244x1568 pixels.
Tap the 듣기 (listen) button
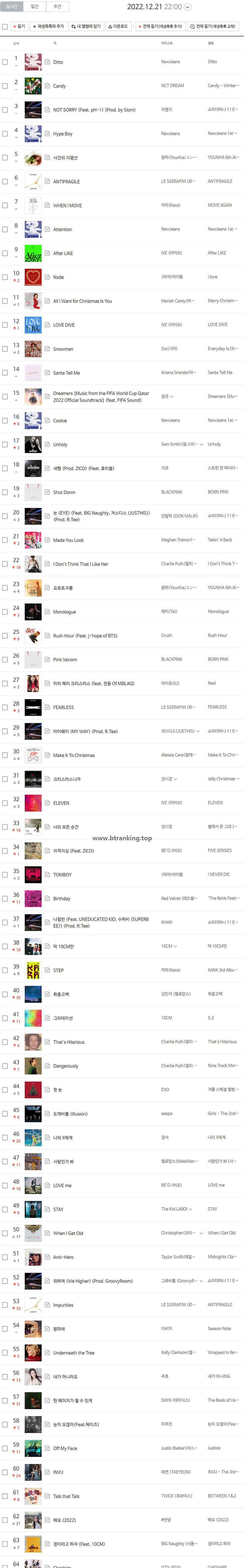click(19, 27)
